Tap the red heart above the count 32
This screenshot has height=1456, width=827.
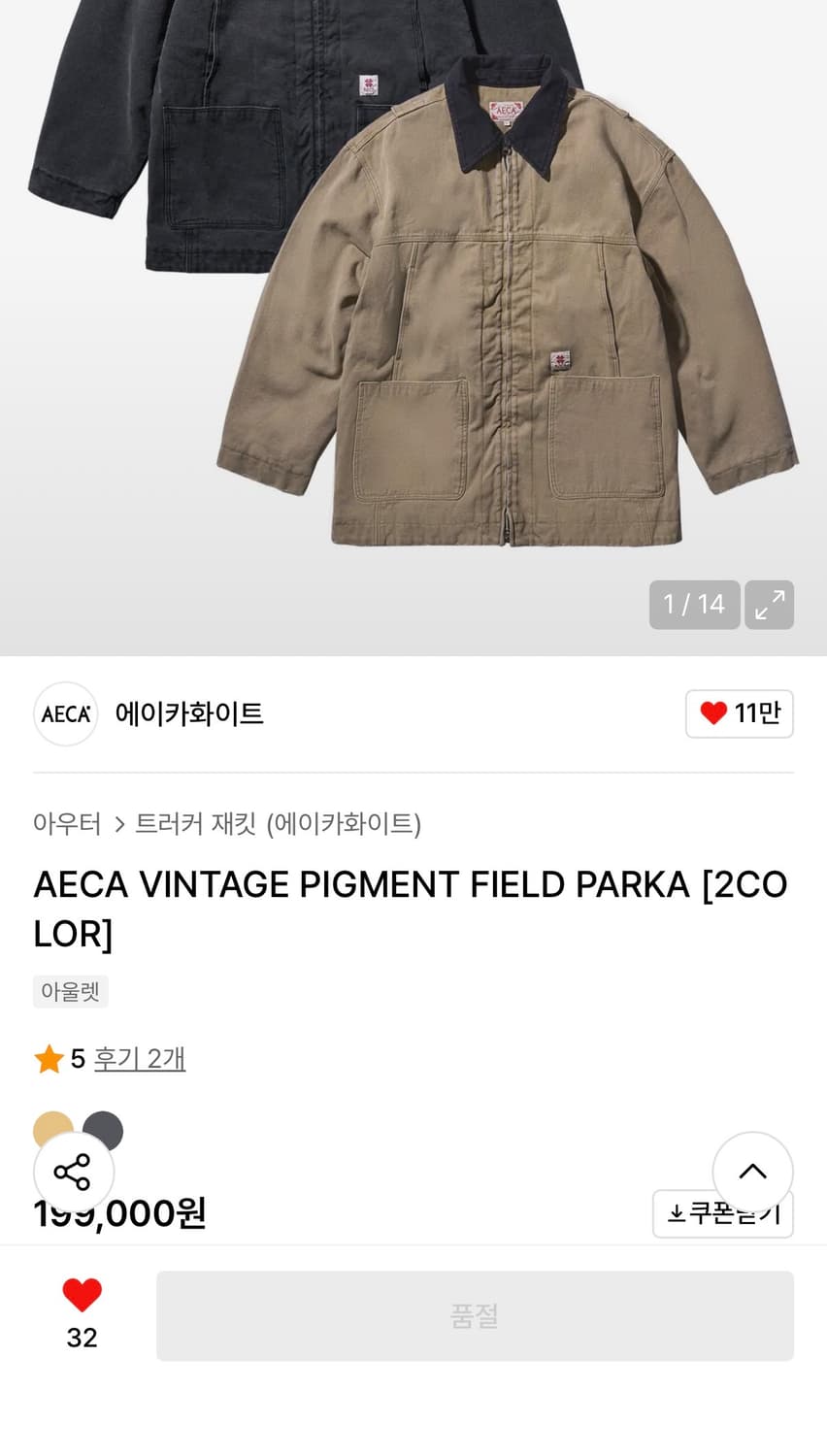click(x=83, y=1292)
